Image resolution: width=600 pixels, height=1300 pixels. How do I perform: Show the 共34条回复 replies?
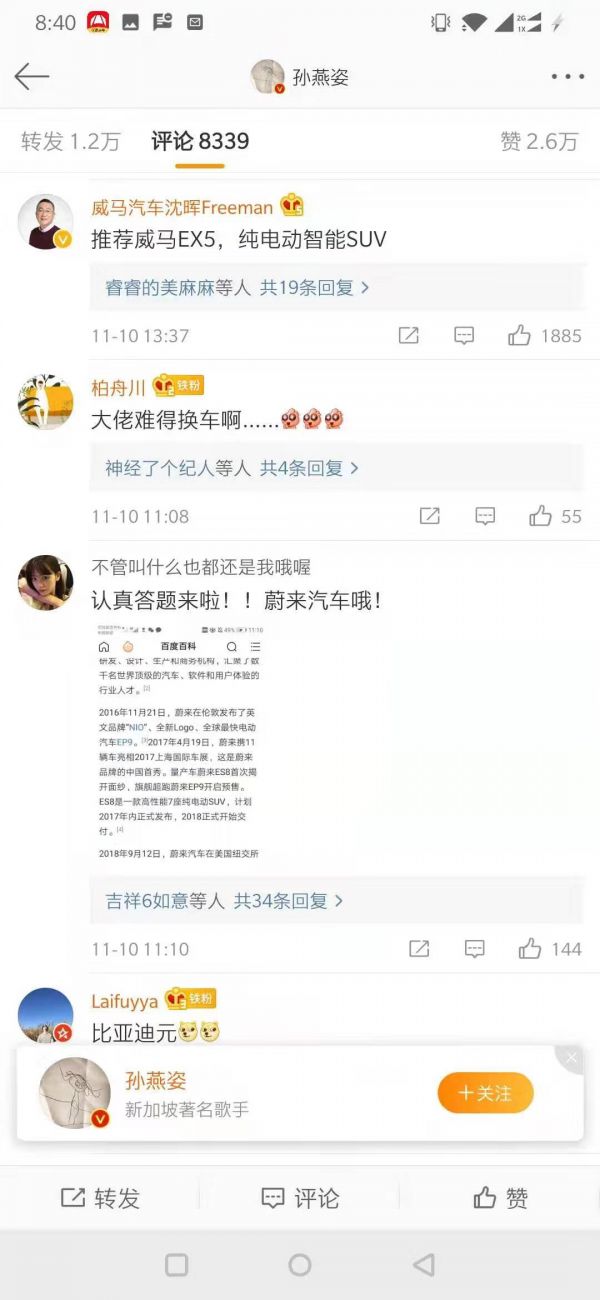click(x=224, y=901)
